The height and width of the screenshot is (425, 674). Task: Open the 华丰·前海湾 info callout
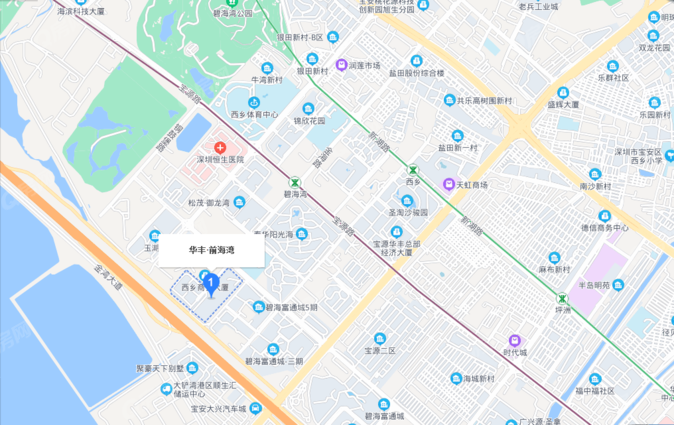coord(211,251)
